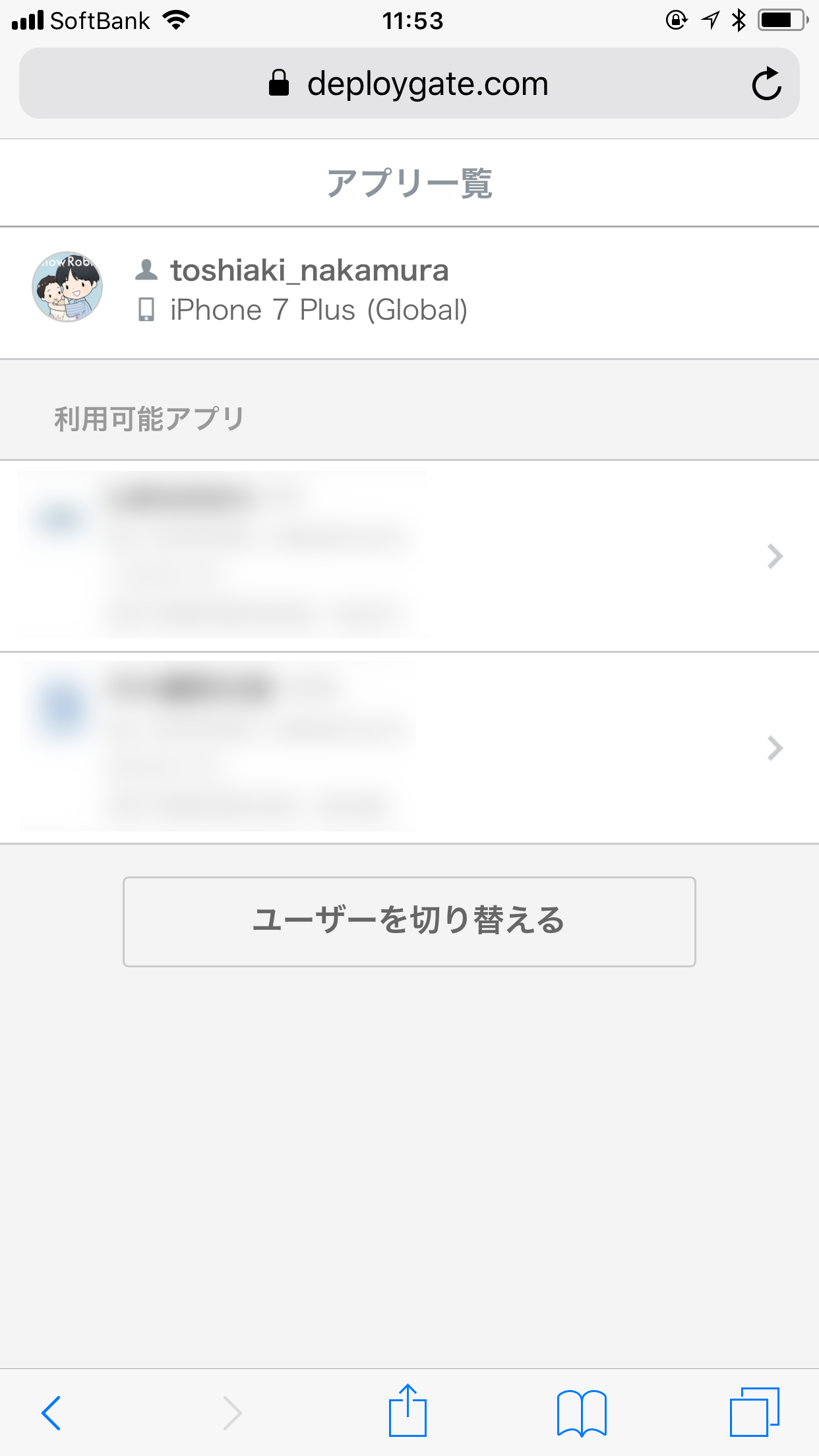819x1456 pixels.
Task: Open details of the second listed app
Action: 409,748
